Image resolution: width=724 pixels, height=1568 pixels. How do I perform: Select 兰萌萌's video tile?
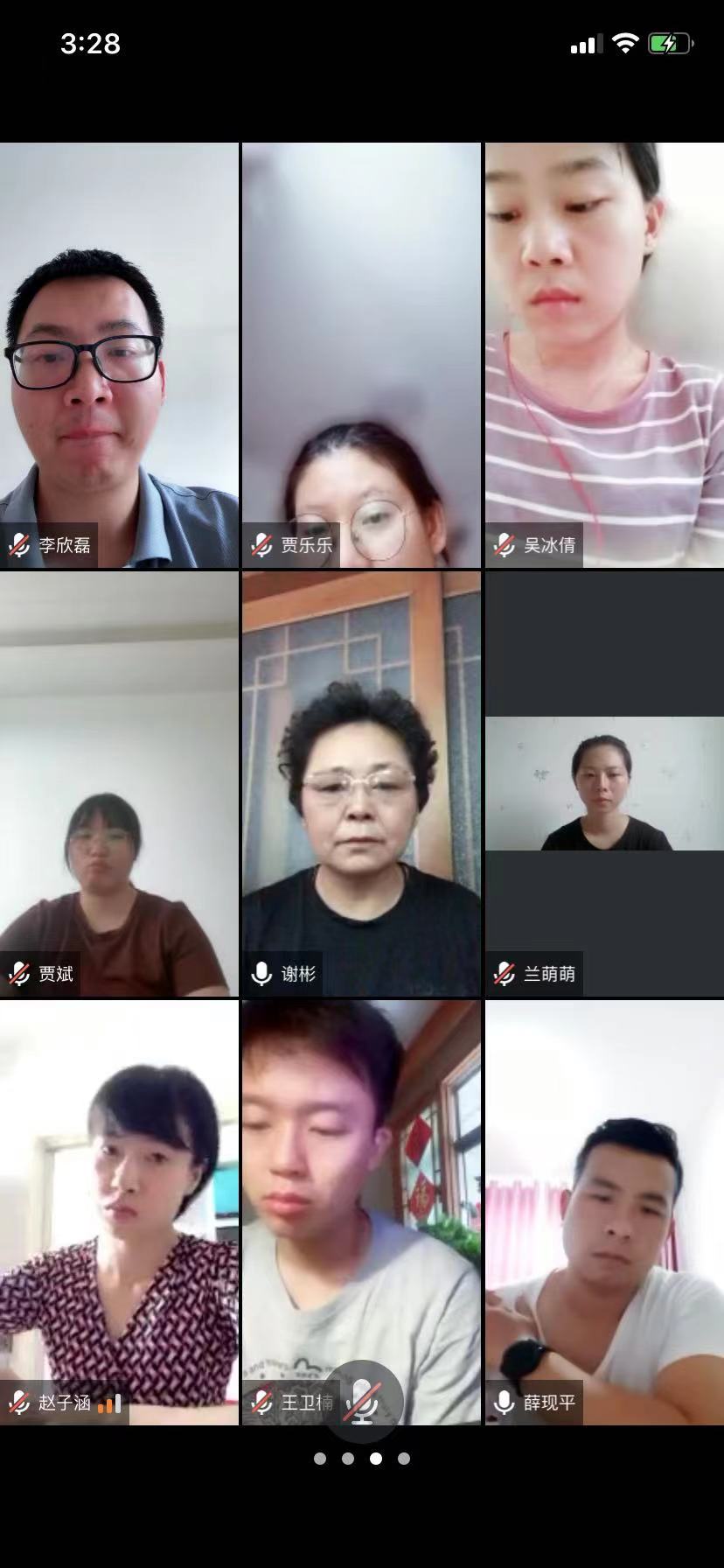tap(604, 784)
